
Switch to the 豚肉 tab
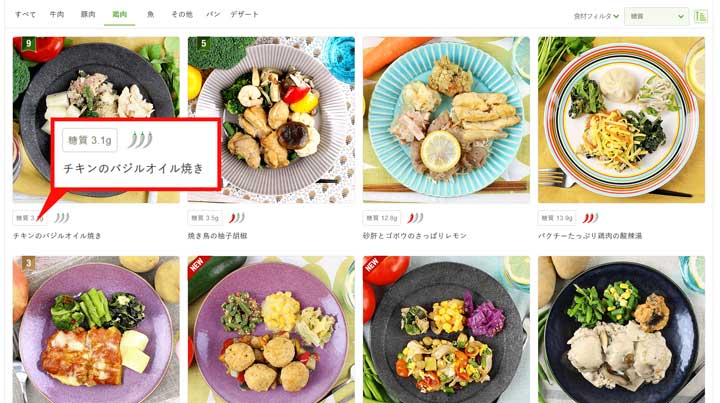pos(88,15)
